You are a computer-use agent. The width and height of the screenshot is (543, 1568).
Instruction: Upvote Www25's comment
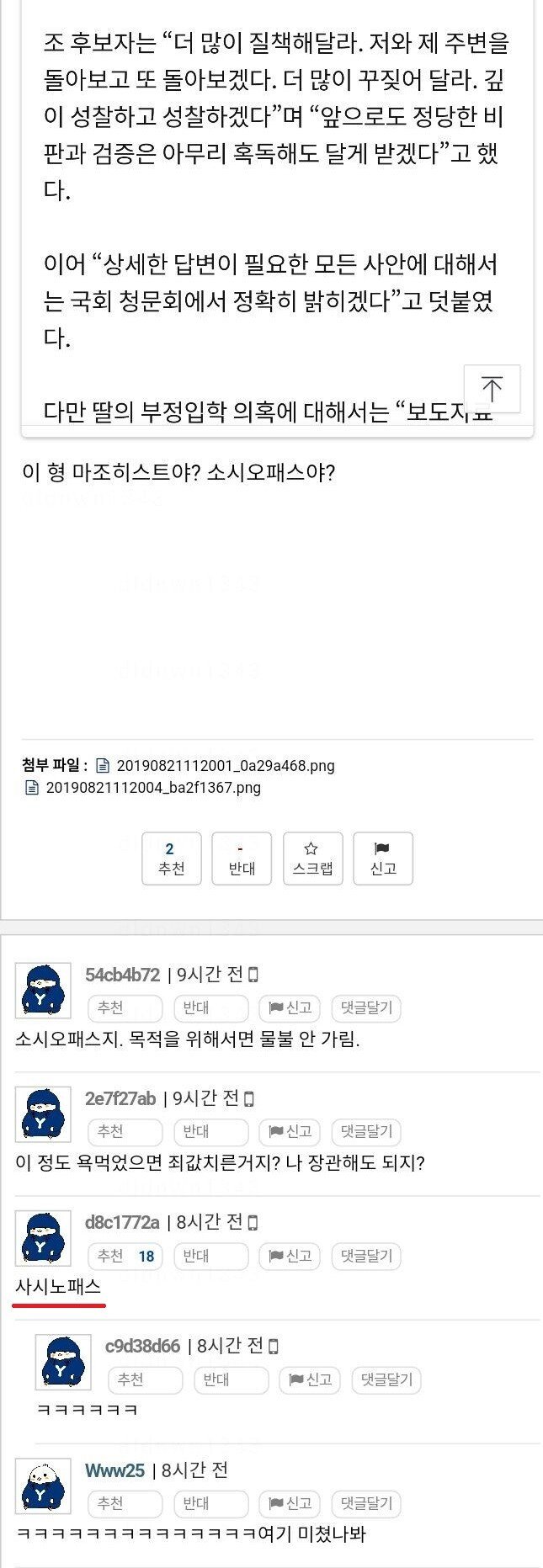pyautogui.click(x=125, y=1502)
